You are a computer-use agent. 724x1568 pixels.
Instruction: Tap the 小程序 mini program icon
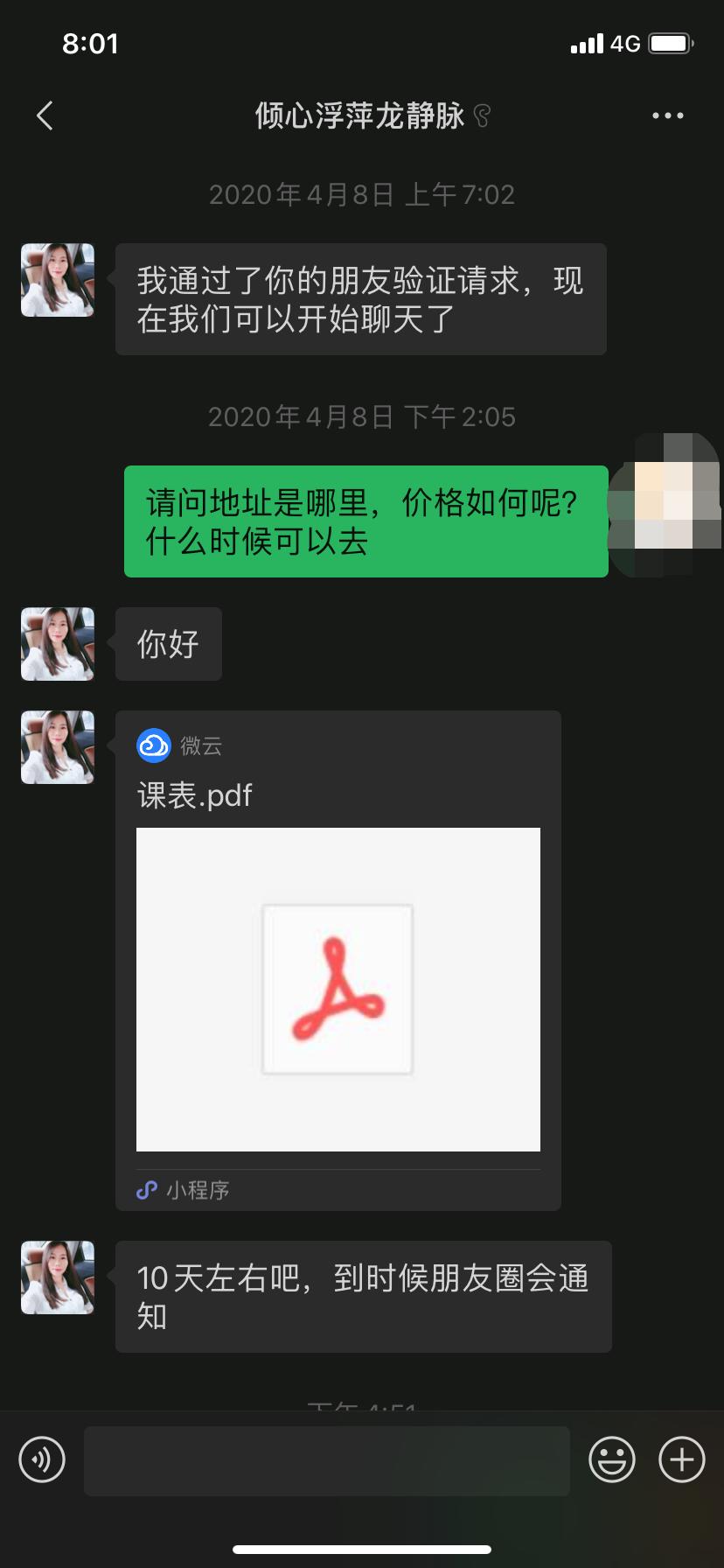pos(145,1189)
